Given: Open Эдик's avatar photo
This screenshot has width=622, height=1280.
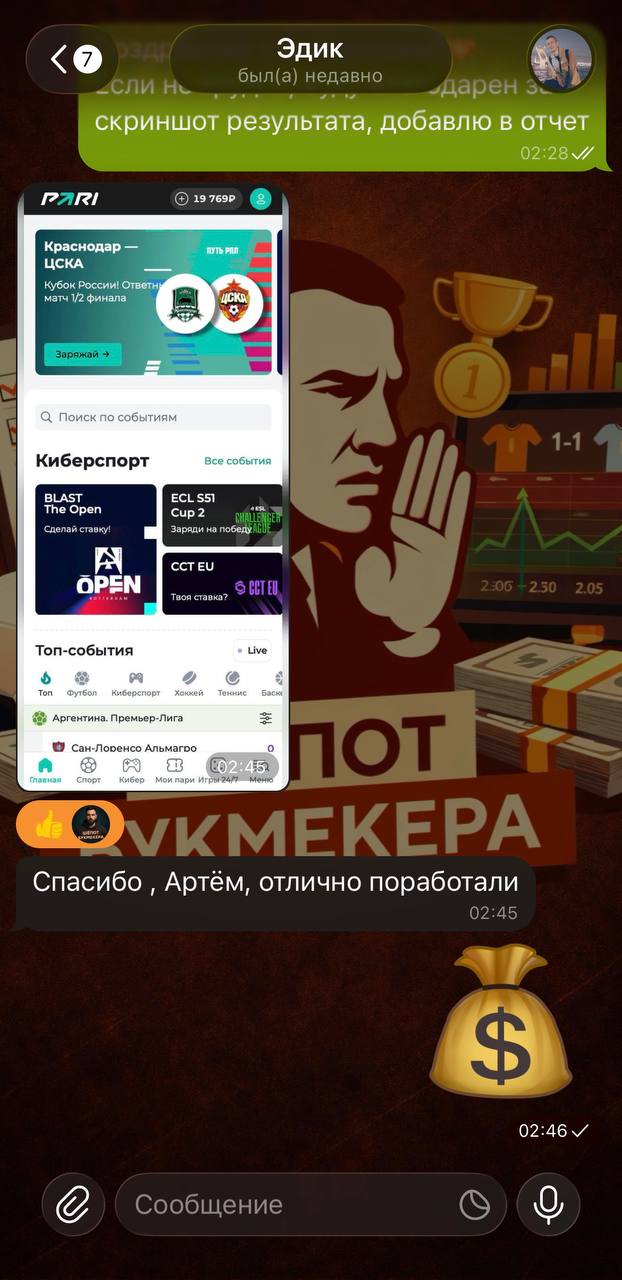Looking at the screenshot, I should (x=560, y=60).
